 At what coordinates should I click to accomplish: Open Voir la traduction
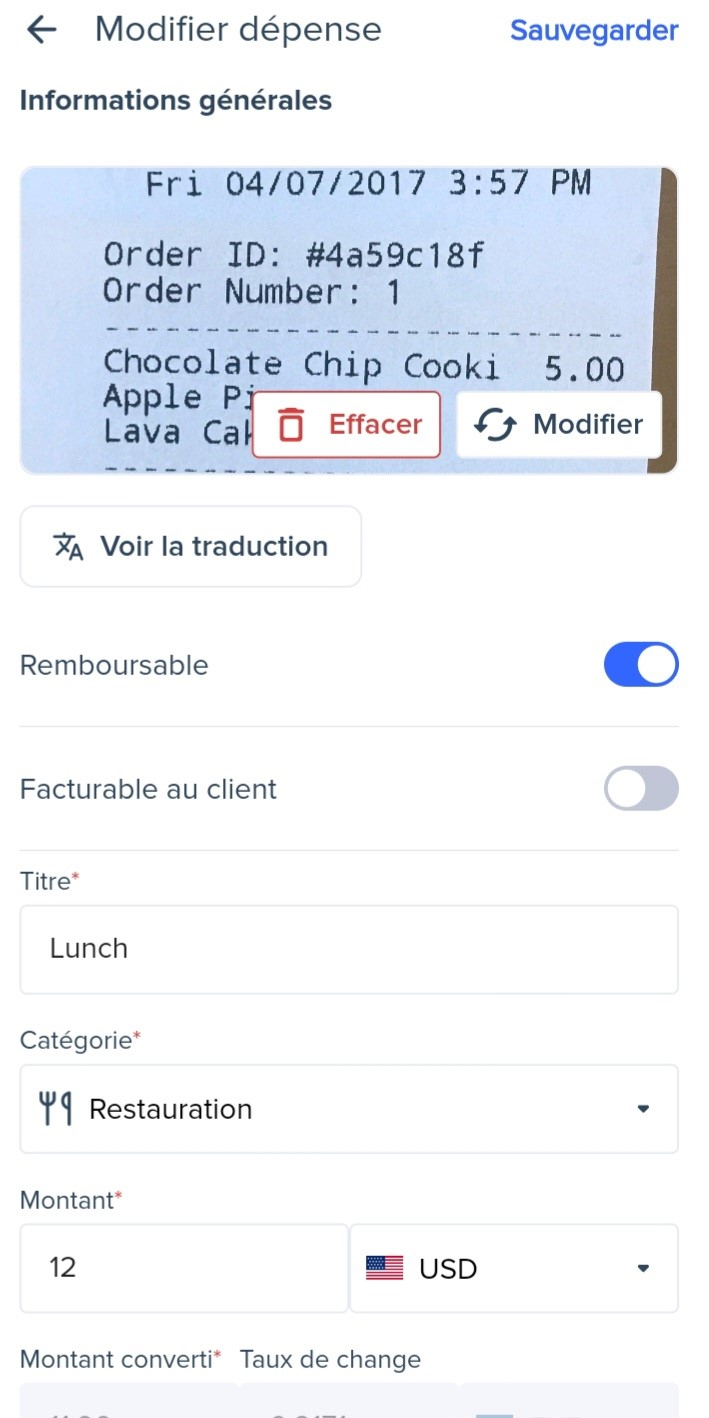coord(190,546)
